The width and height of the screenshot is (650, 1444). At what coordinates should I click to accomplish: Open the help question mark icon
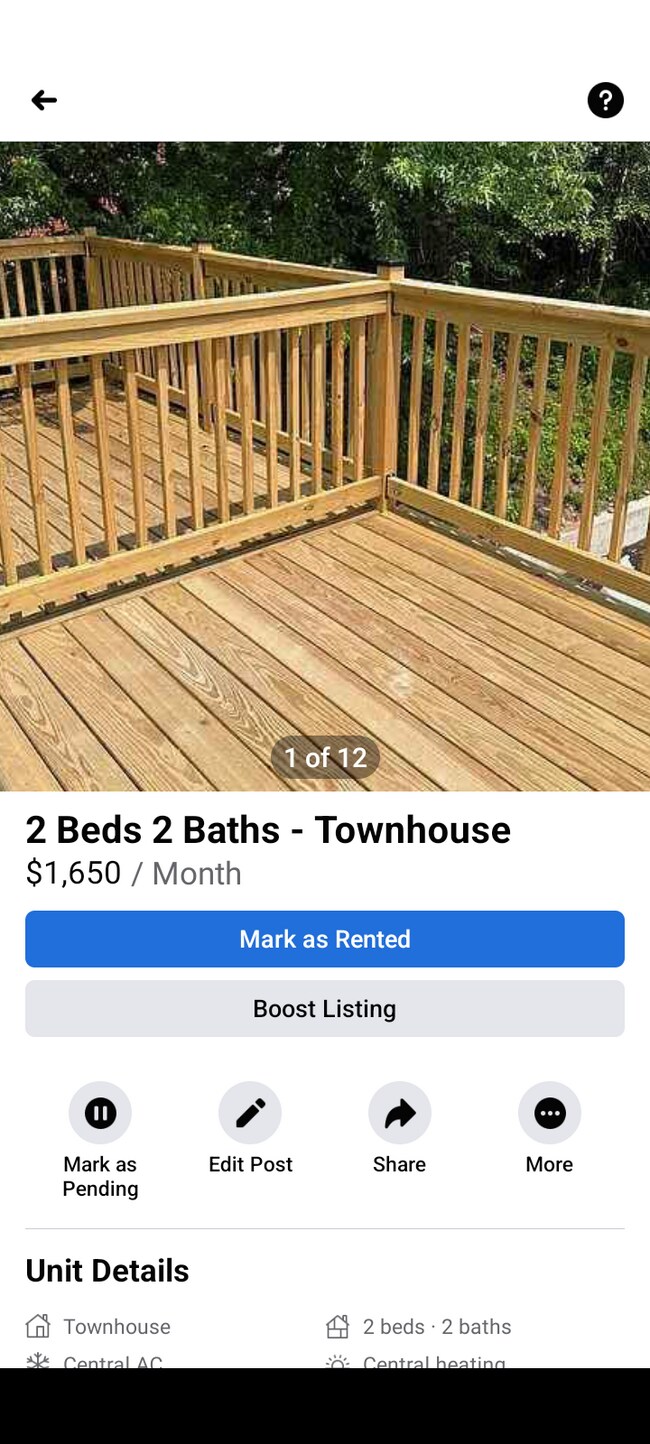[605, 100]
